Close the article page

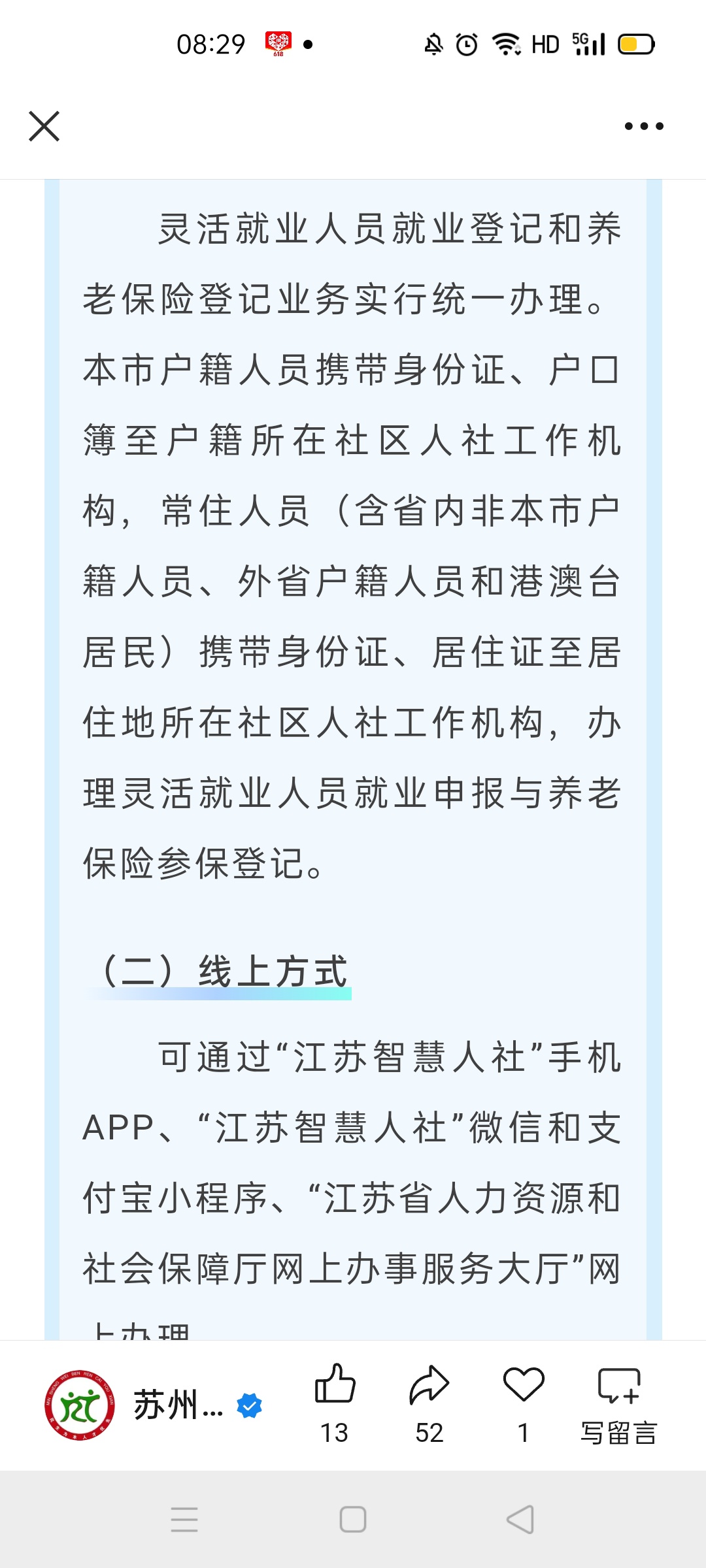pyautogui.click(x=44, y=126)
